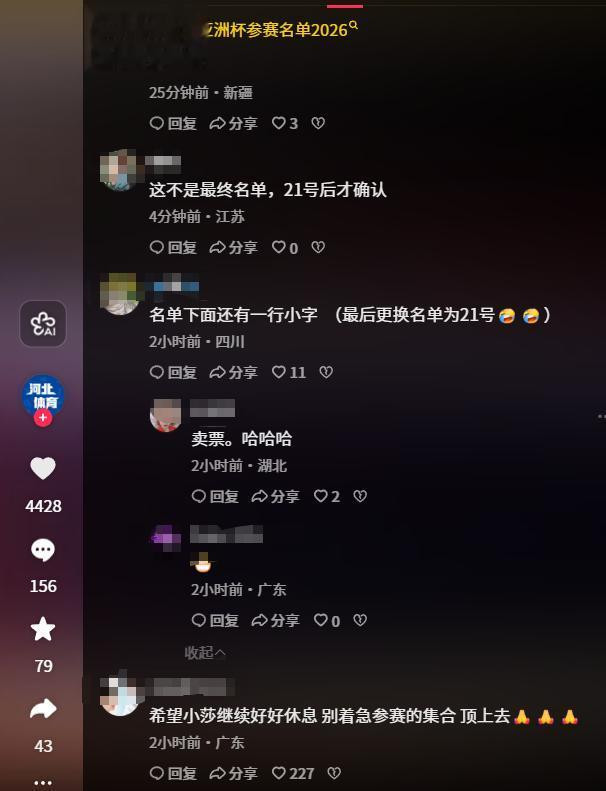The height and width of the screenshot is (791, 606).
Task: Like the video with 4428 likes
Action: pos(43,469)
